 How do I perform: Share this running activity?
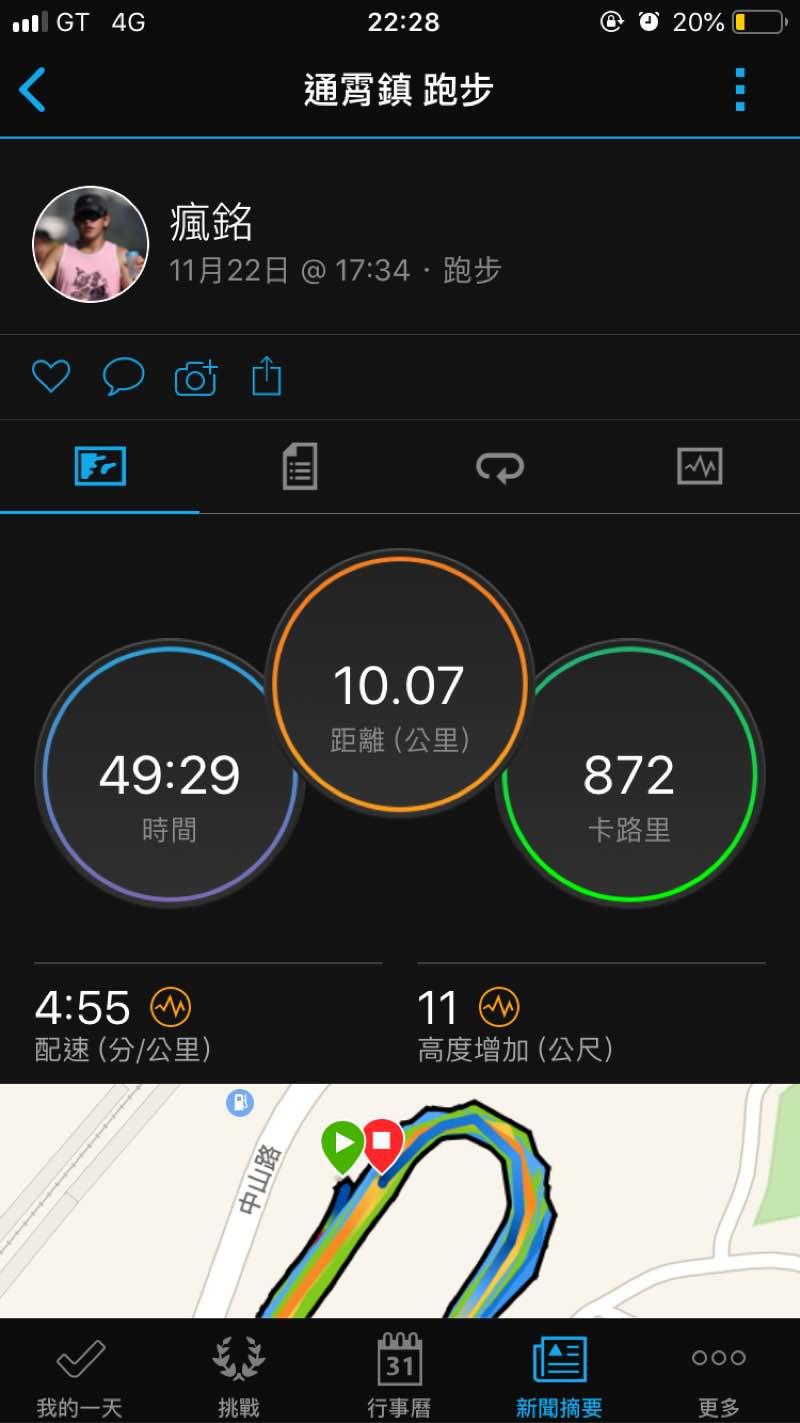click(x=266, y=377)
